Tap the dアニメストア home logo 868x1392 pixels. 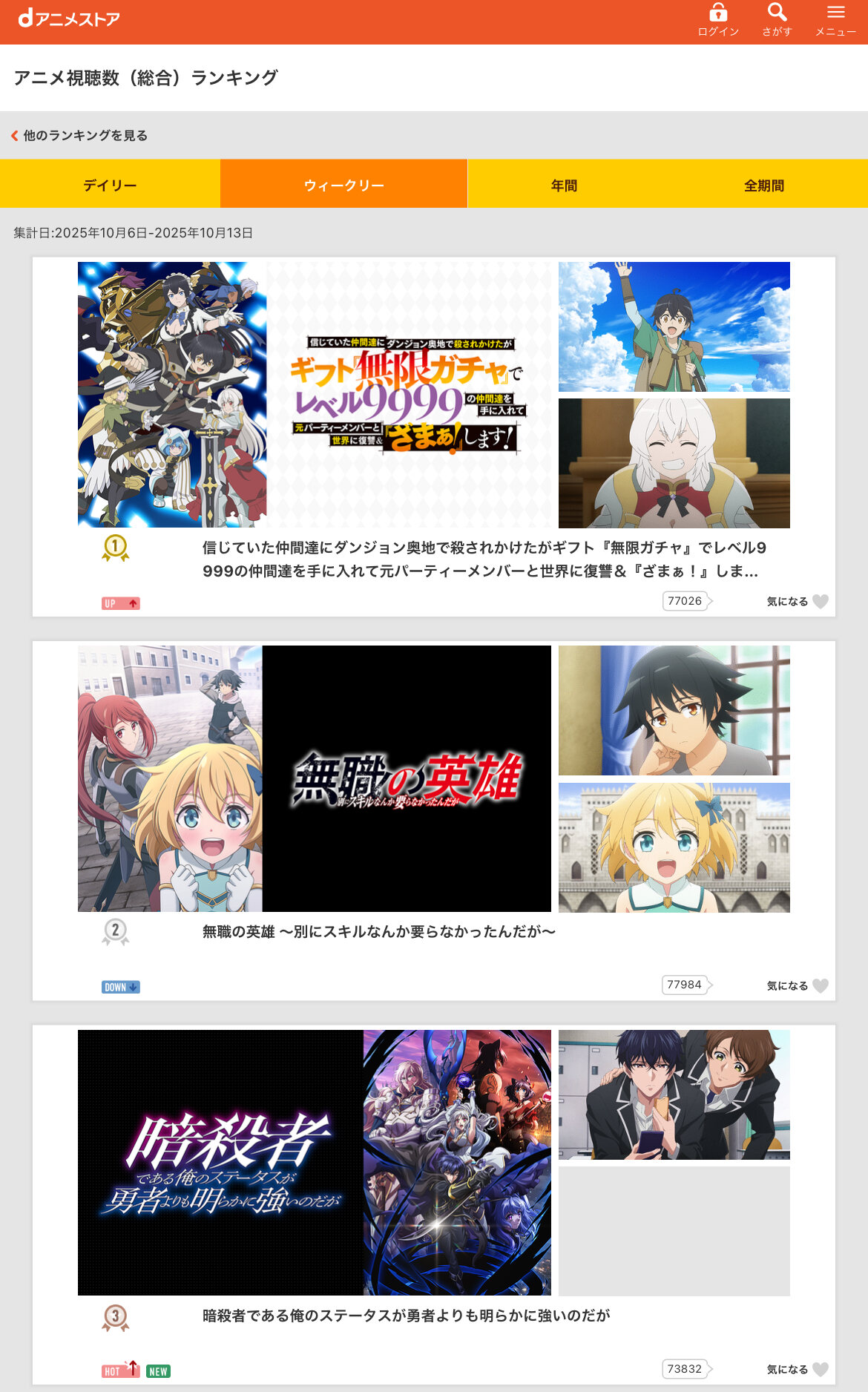(x=69, y=19)
